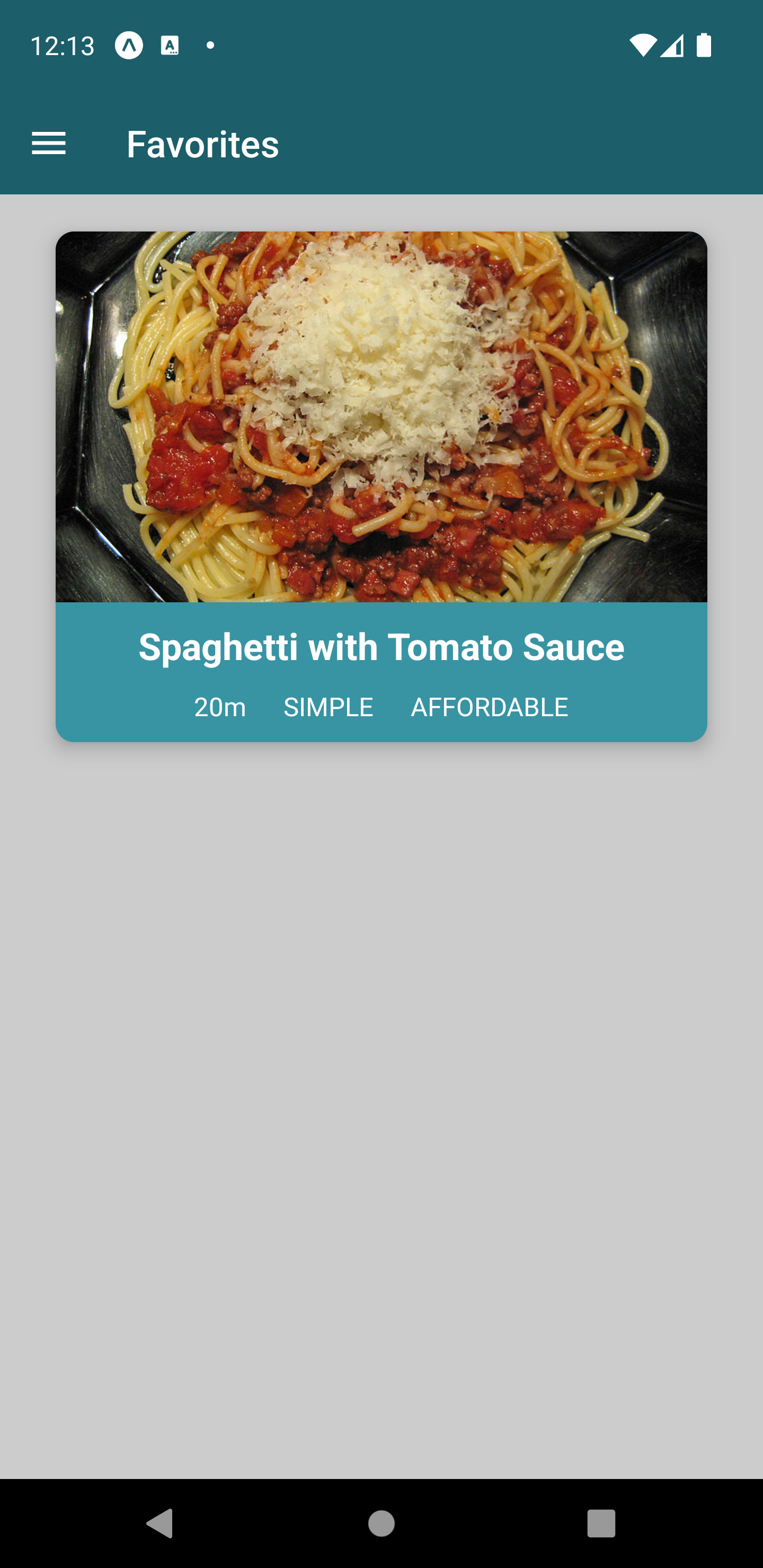This screenshot has width=763, height=1568.
Task: Open the navigation drawer menu
Action: (x=49, y=144)
